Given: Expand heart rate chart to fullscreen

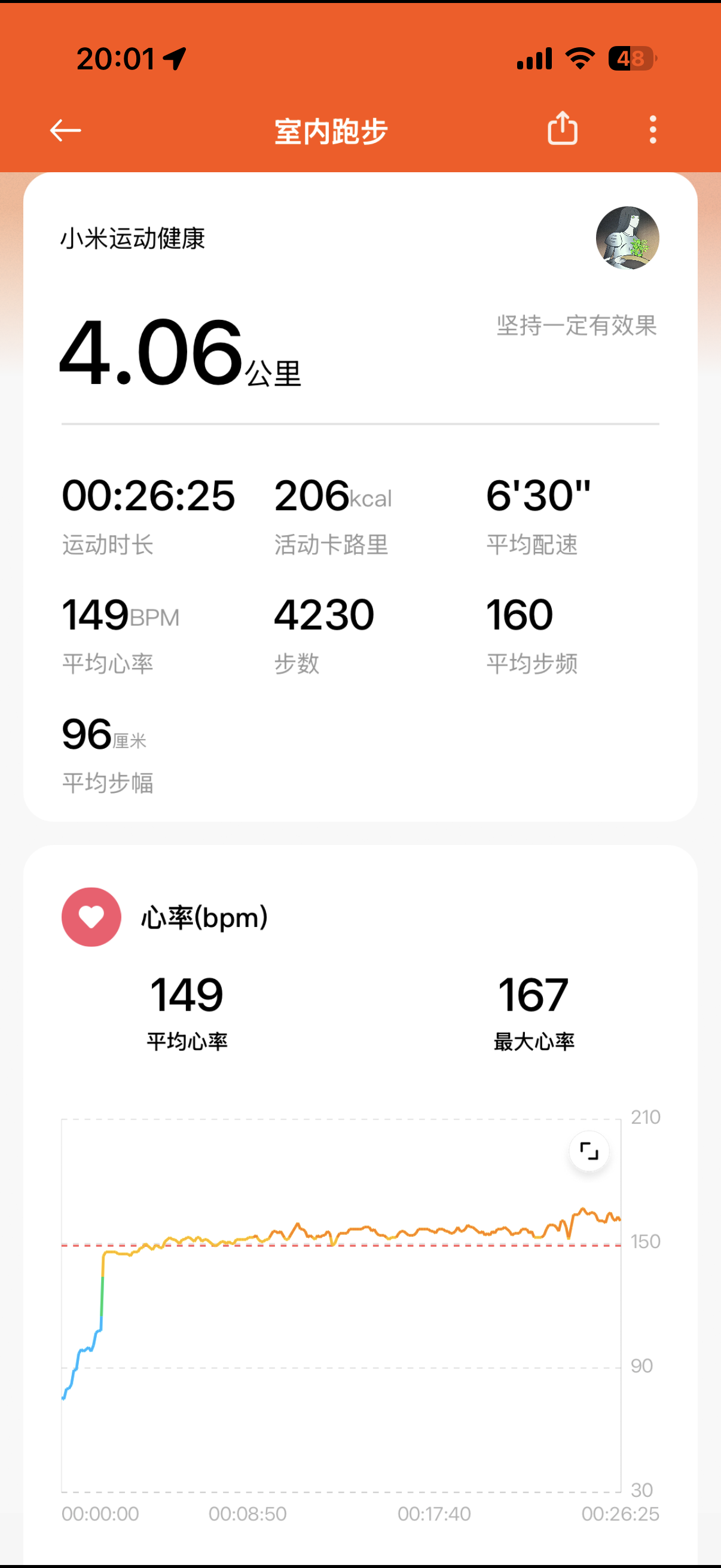Looking at the screenshot, I should pyautogui.click(x=588, y=1151).
